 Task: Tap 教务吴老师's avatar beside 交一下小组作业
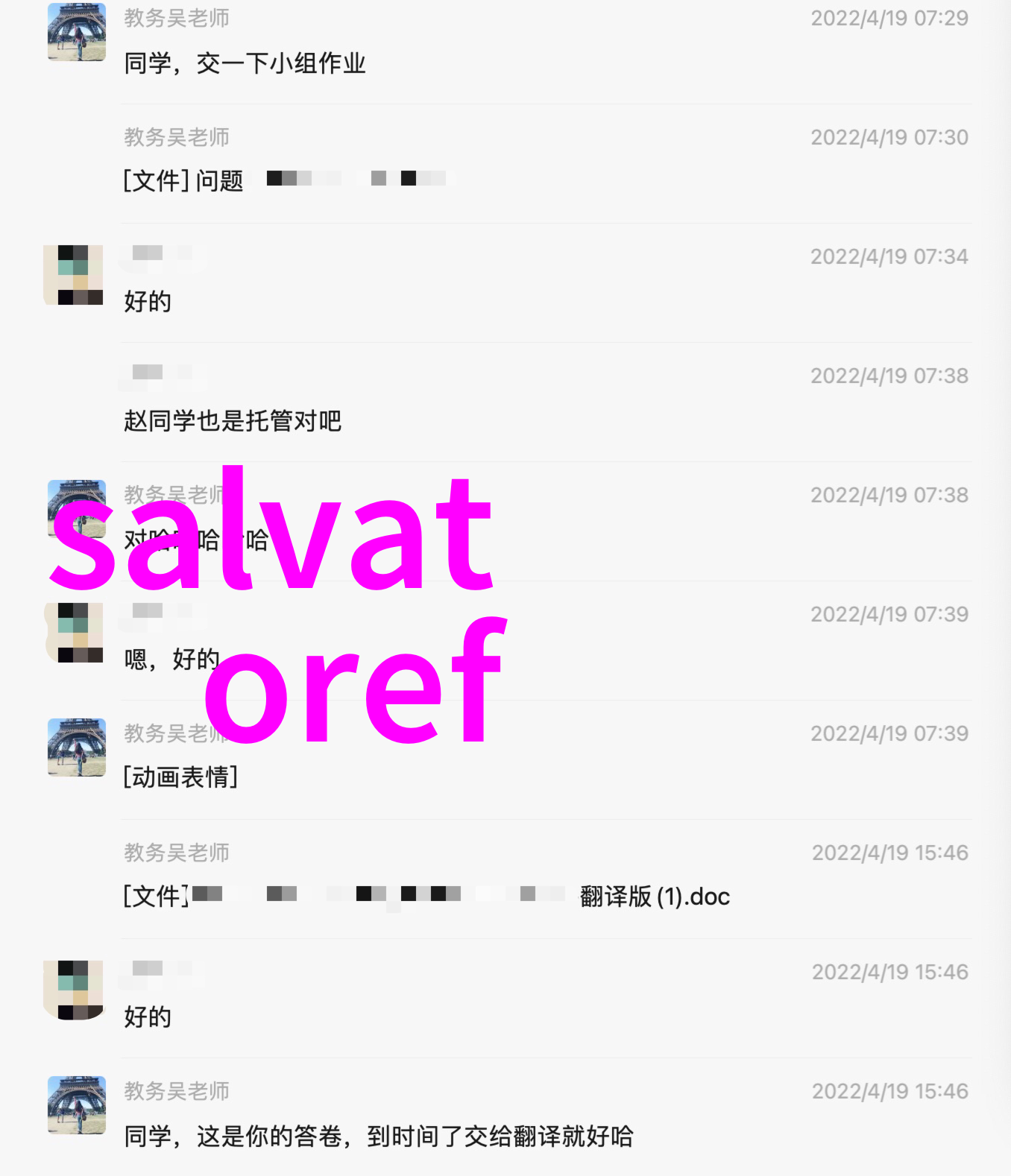[x=77, y=32]
